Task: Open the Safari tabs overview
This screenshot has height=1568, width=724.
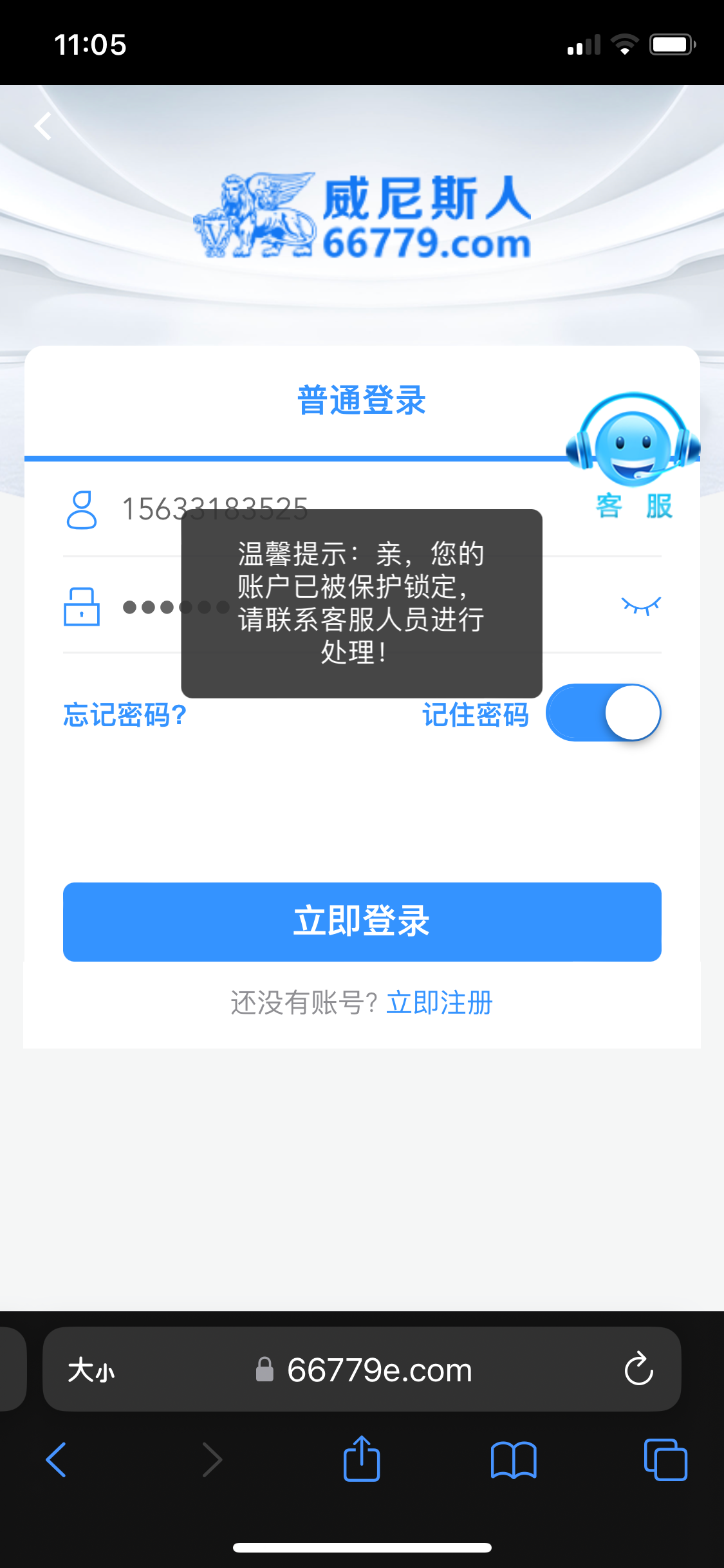Action: tap(665, 1459)
